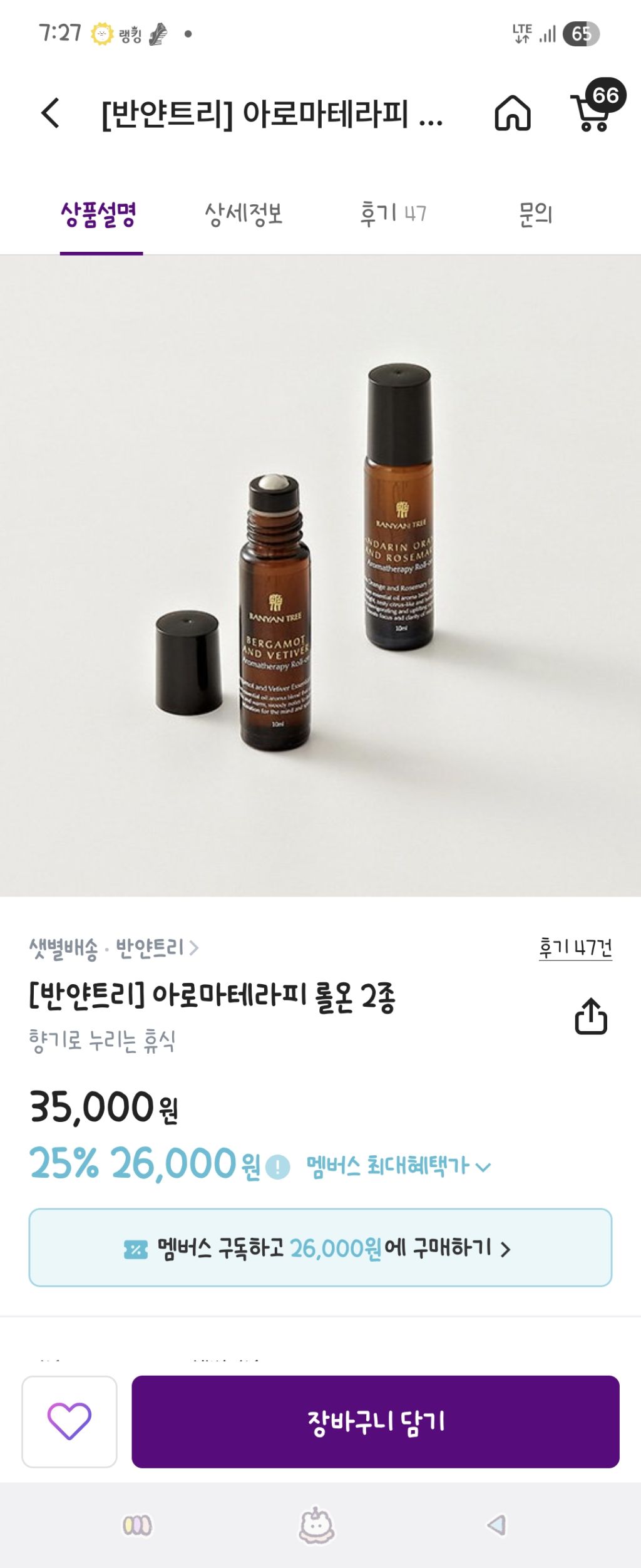
Task: Tap the system back button
Action: pos(496,1525)
